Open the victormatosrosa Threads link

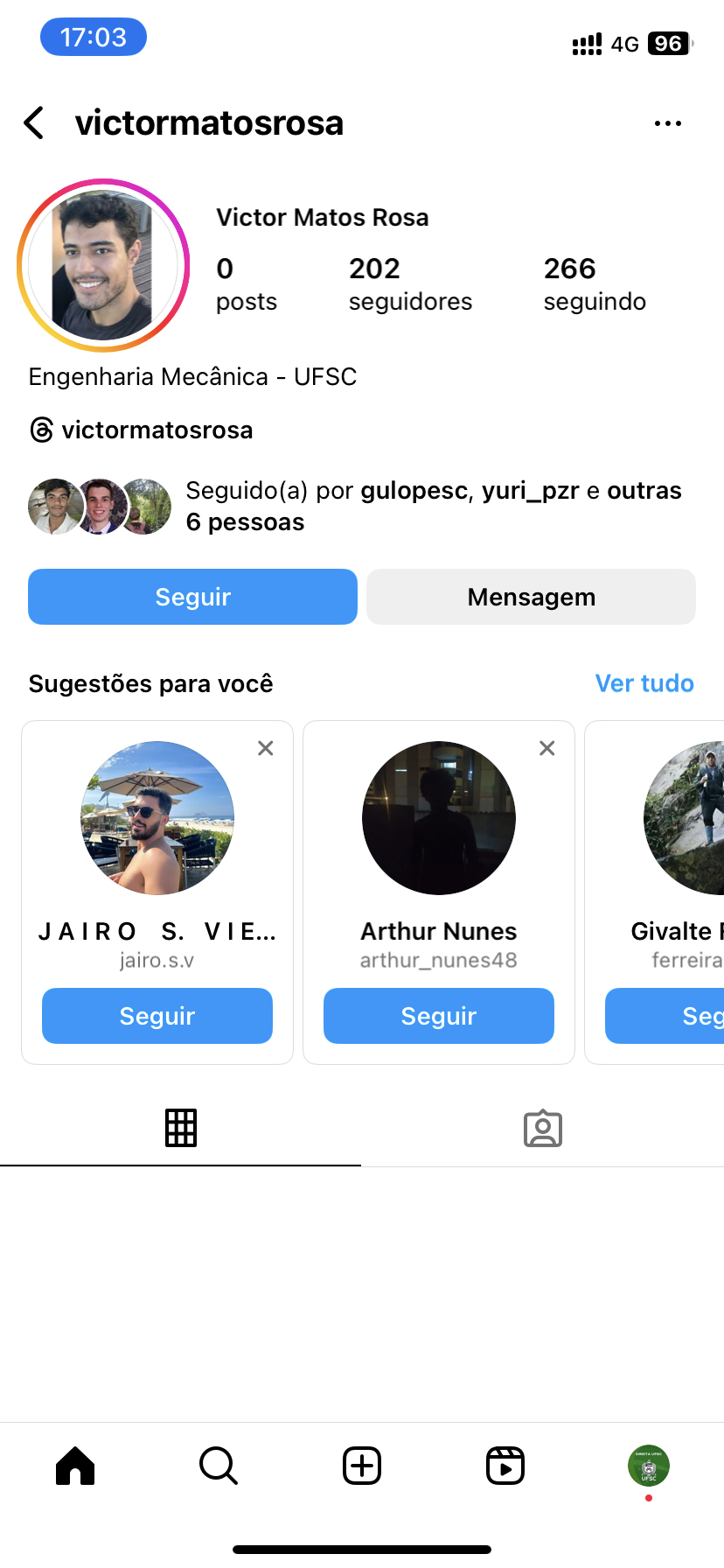point(142,430)
